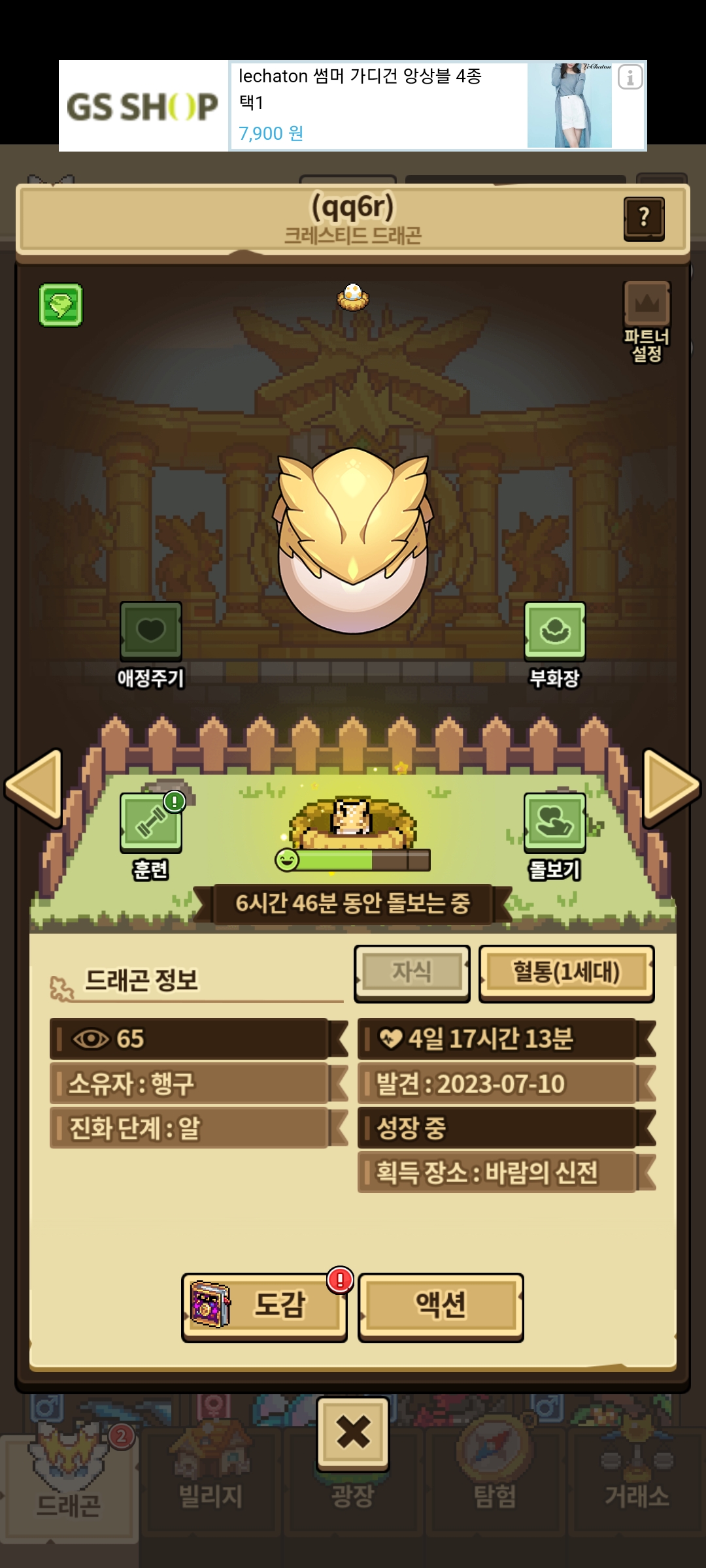706x1568 pixels.
Task: Go to the next dragon with right arrow
Action: click(671, 787)
